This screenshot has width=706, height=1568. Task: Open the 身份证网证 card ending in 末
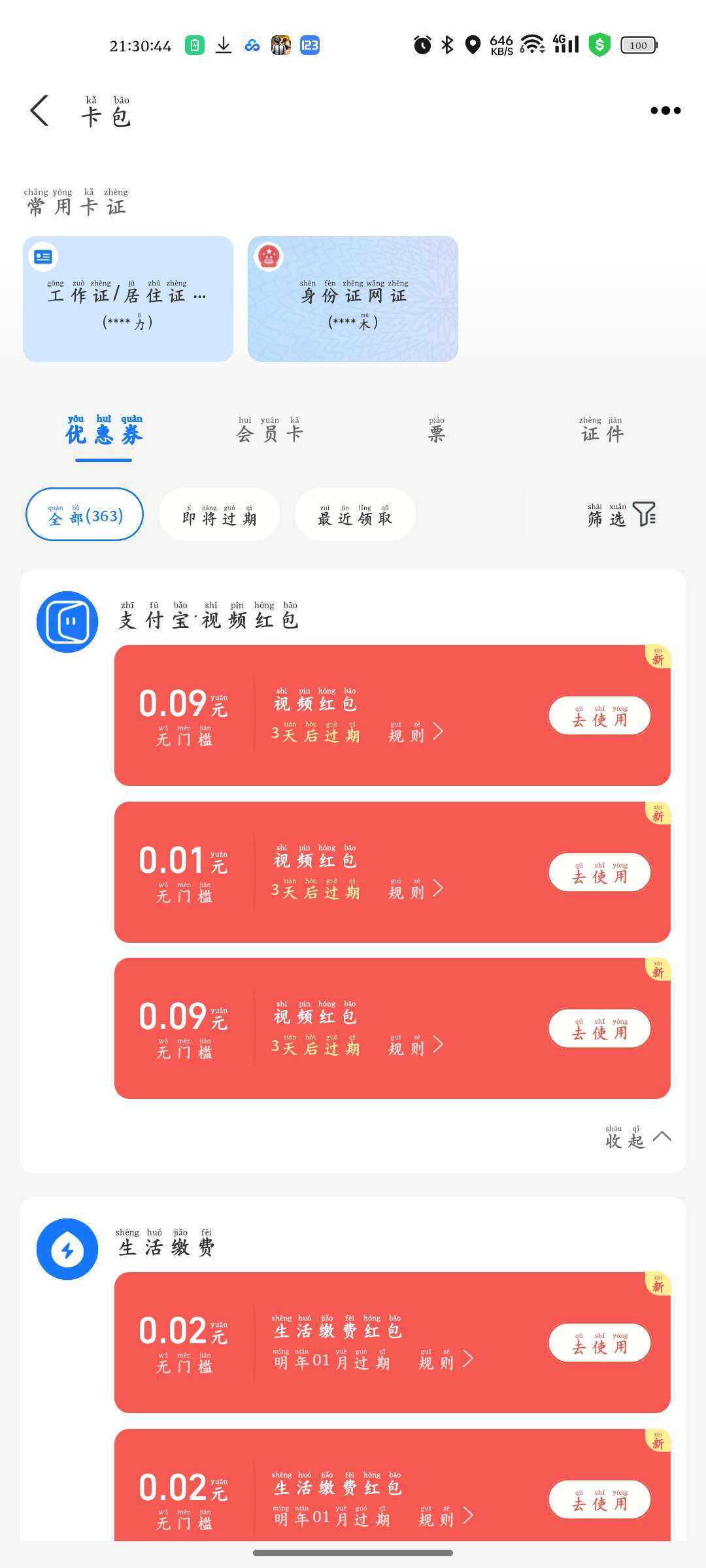353,297
